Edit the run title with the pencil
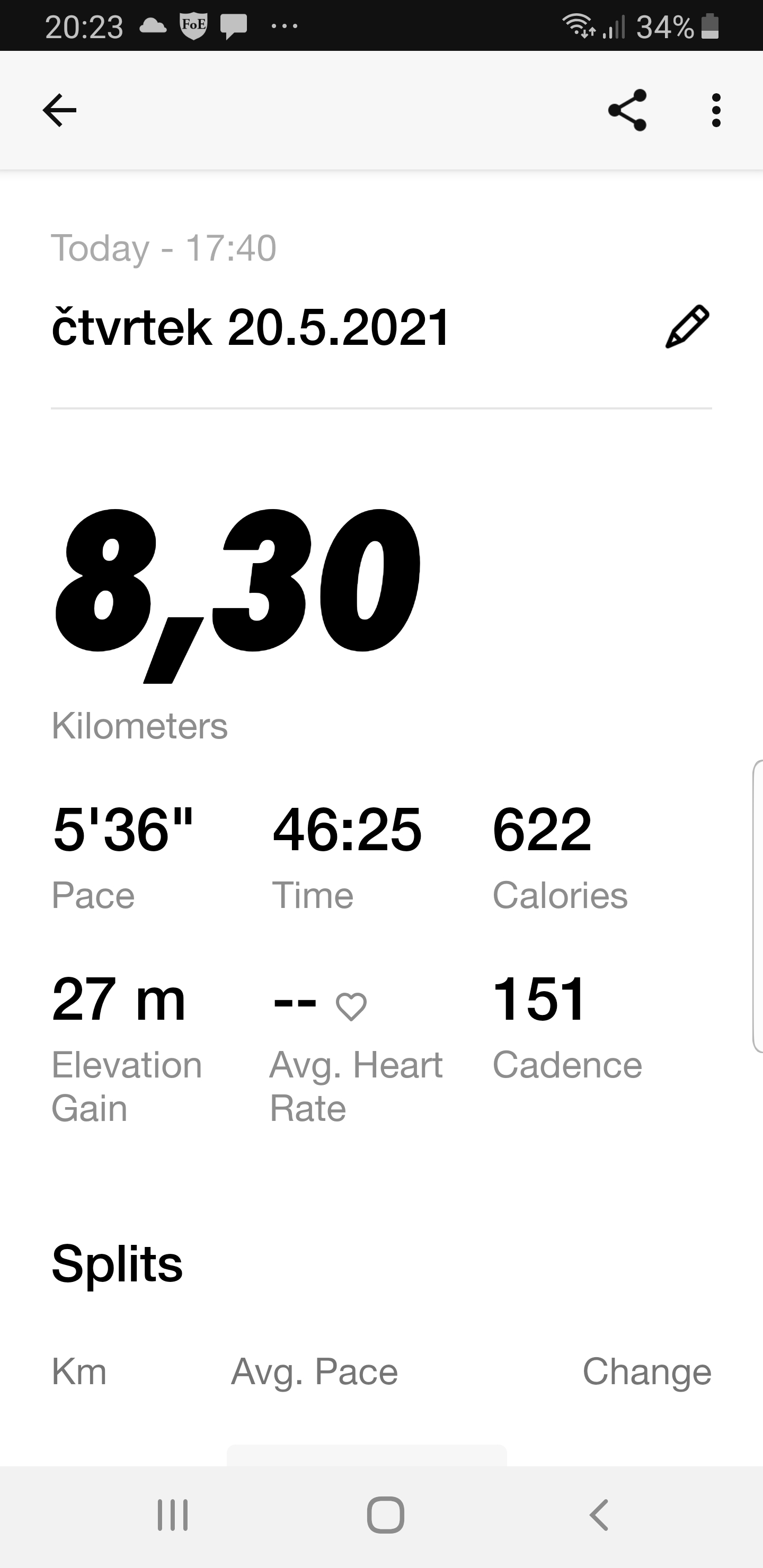The height and width of the screenshot is (1568, 763). pos(687,327)
